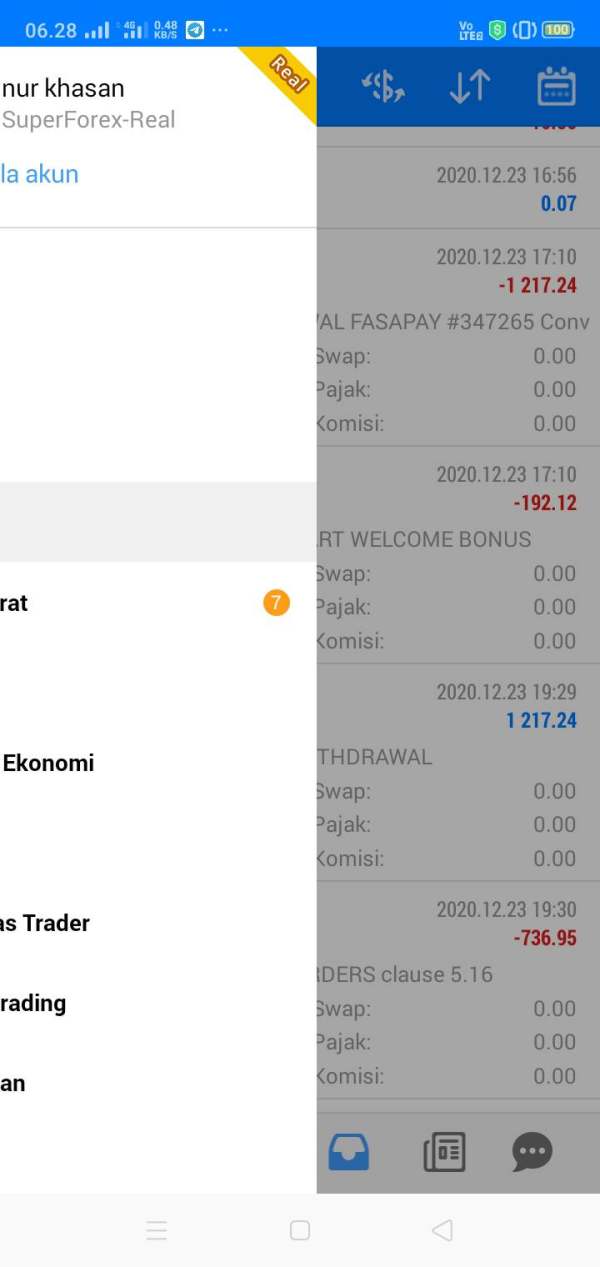The image size is (600, 1267).
Task: Open the calendar date range icon
Action: click(x=557, y=87)
